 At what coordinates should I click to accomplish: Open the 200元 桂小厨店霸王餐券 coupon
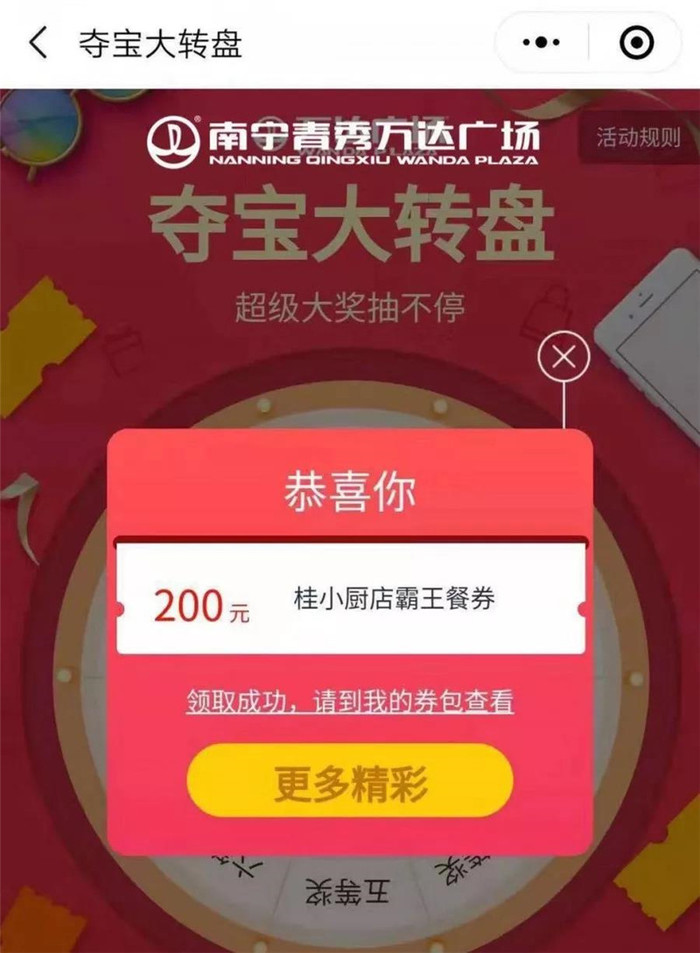[350, 600]
